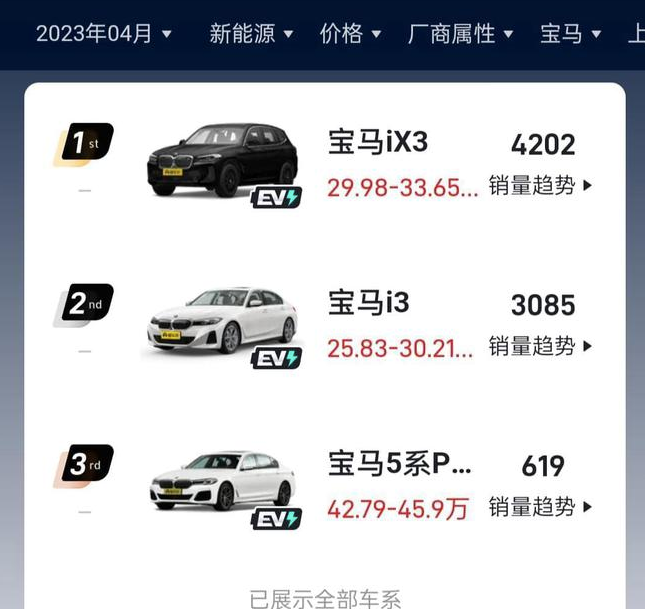View 销量趋势 for 宝马5系

coord(540,508)
